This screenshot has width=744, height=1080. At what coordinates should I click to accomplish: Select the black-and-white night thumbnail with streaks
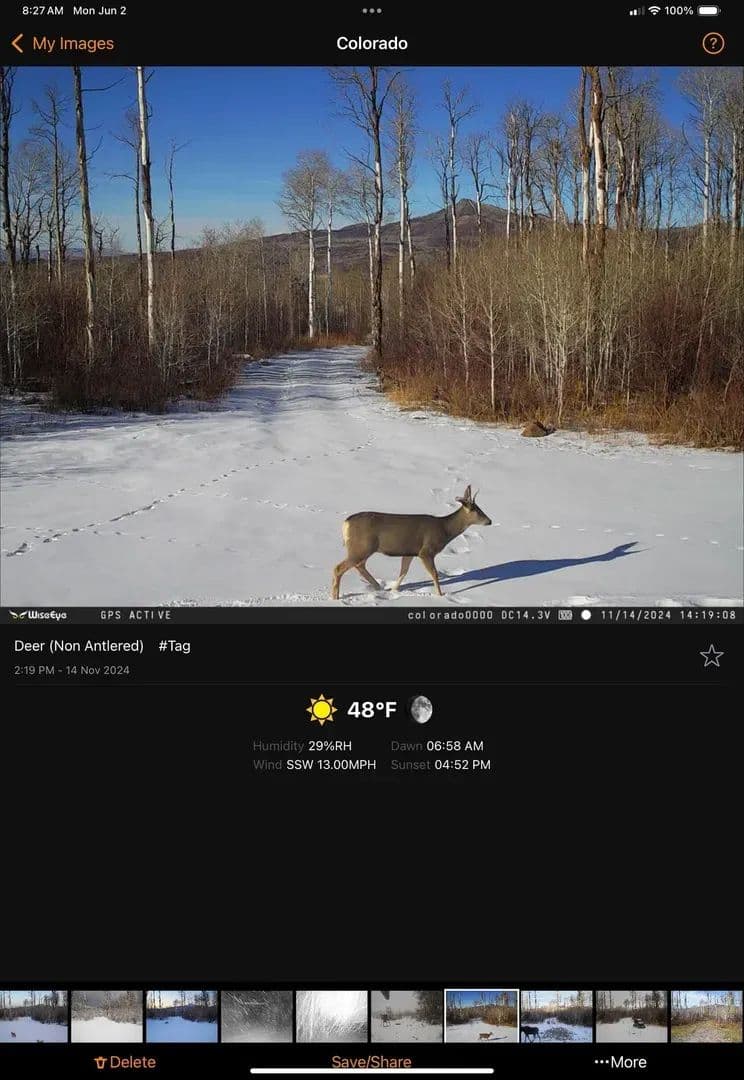pos(257,1016)
